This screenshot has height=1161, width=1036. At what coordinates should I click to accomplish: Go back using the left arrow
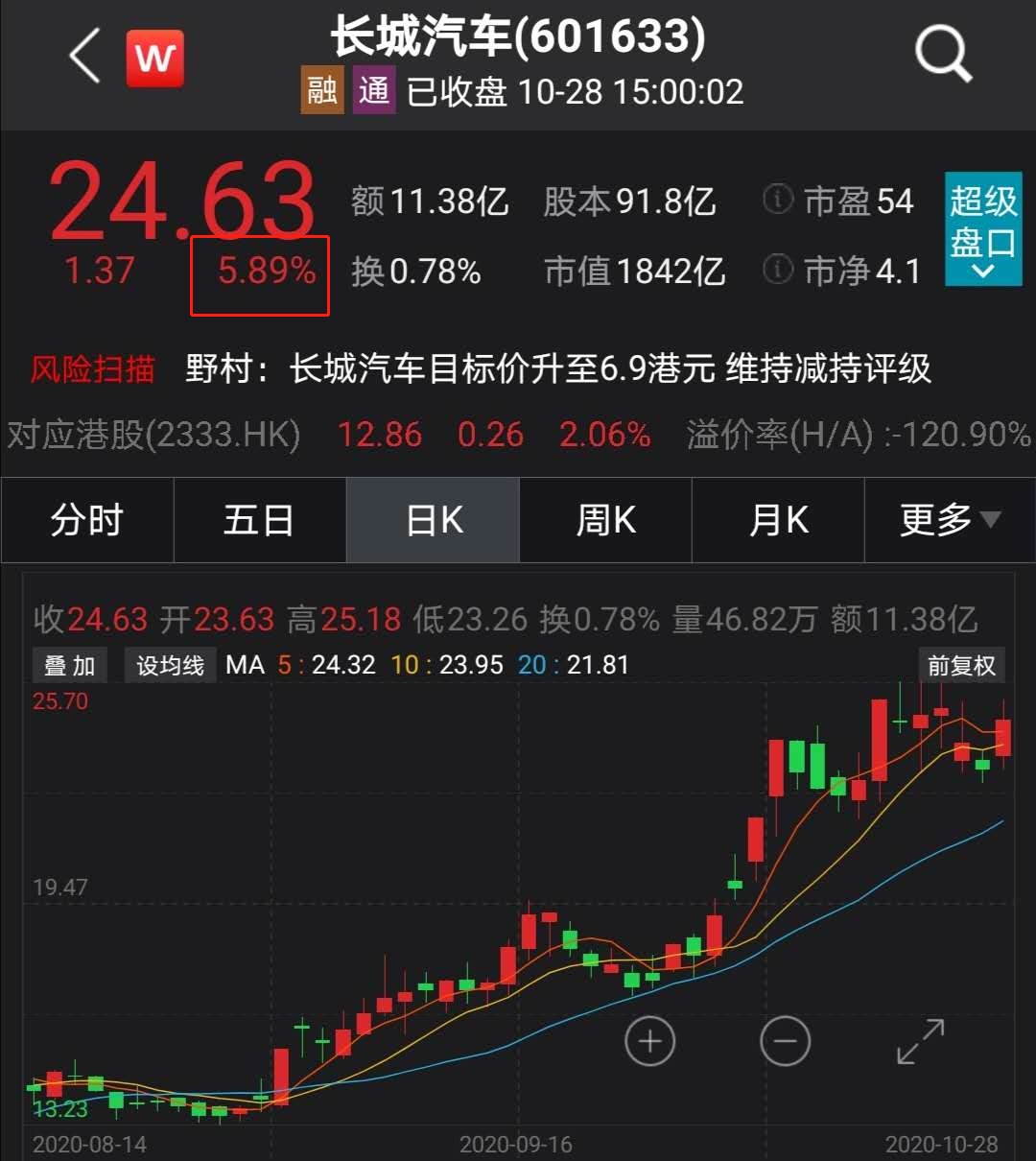pos(84,56)
